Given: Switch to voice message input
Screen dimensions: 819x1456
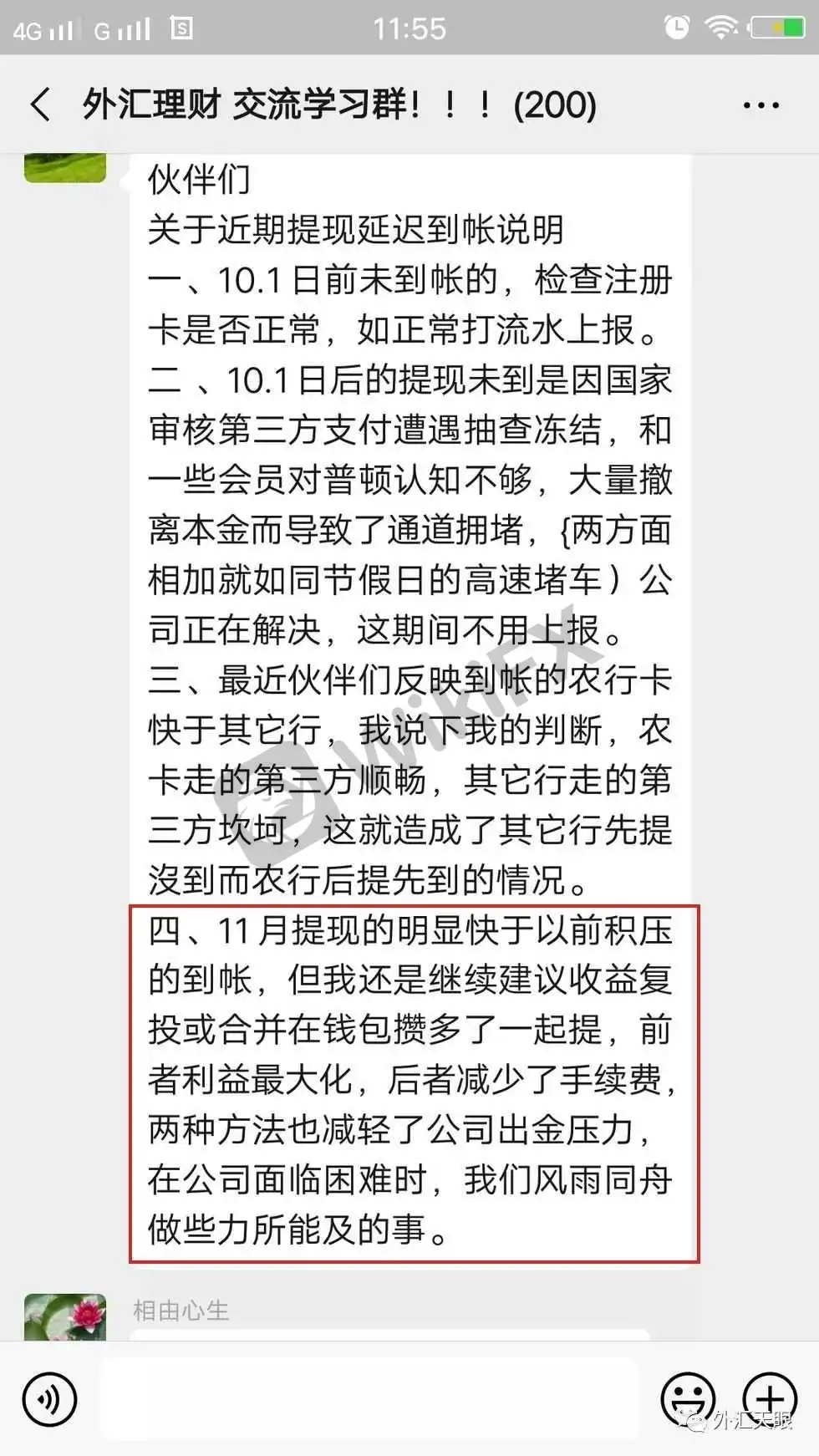Looking at the screenshot, I should coord(50,1398).
